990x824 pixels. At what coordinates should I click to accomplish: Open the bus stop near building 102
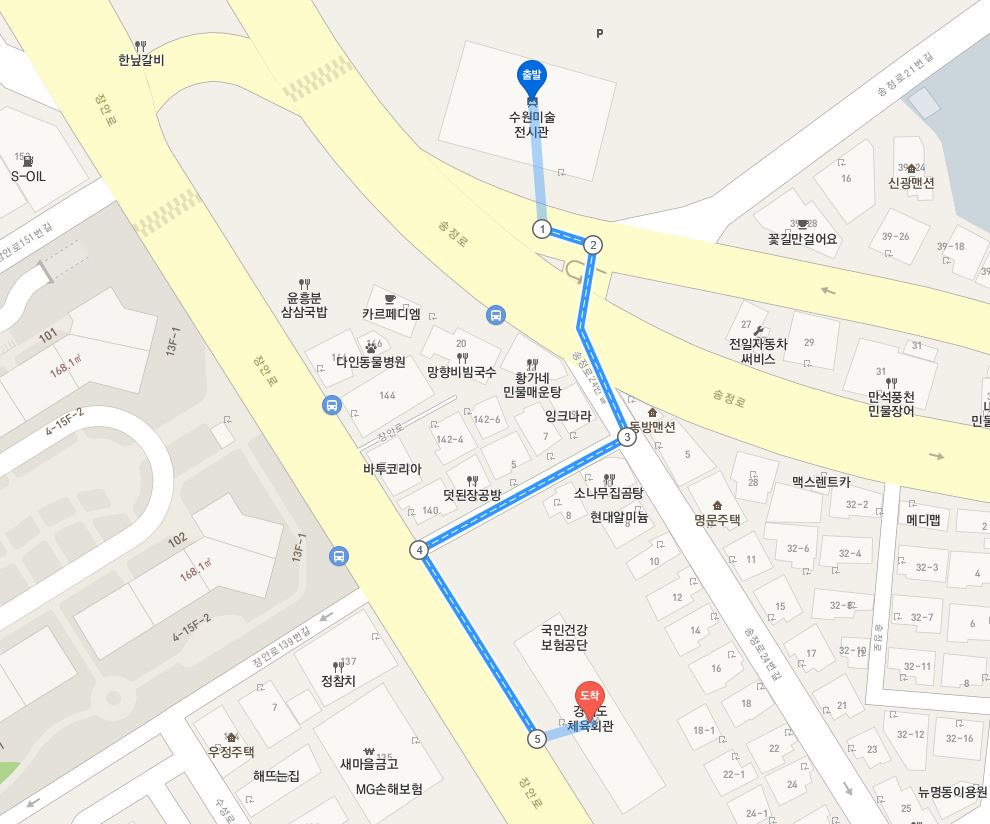pos(340,556)
